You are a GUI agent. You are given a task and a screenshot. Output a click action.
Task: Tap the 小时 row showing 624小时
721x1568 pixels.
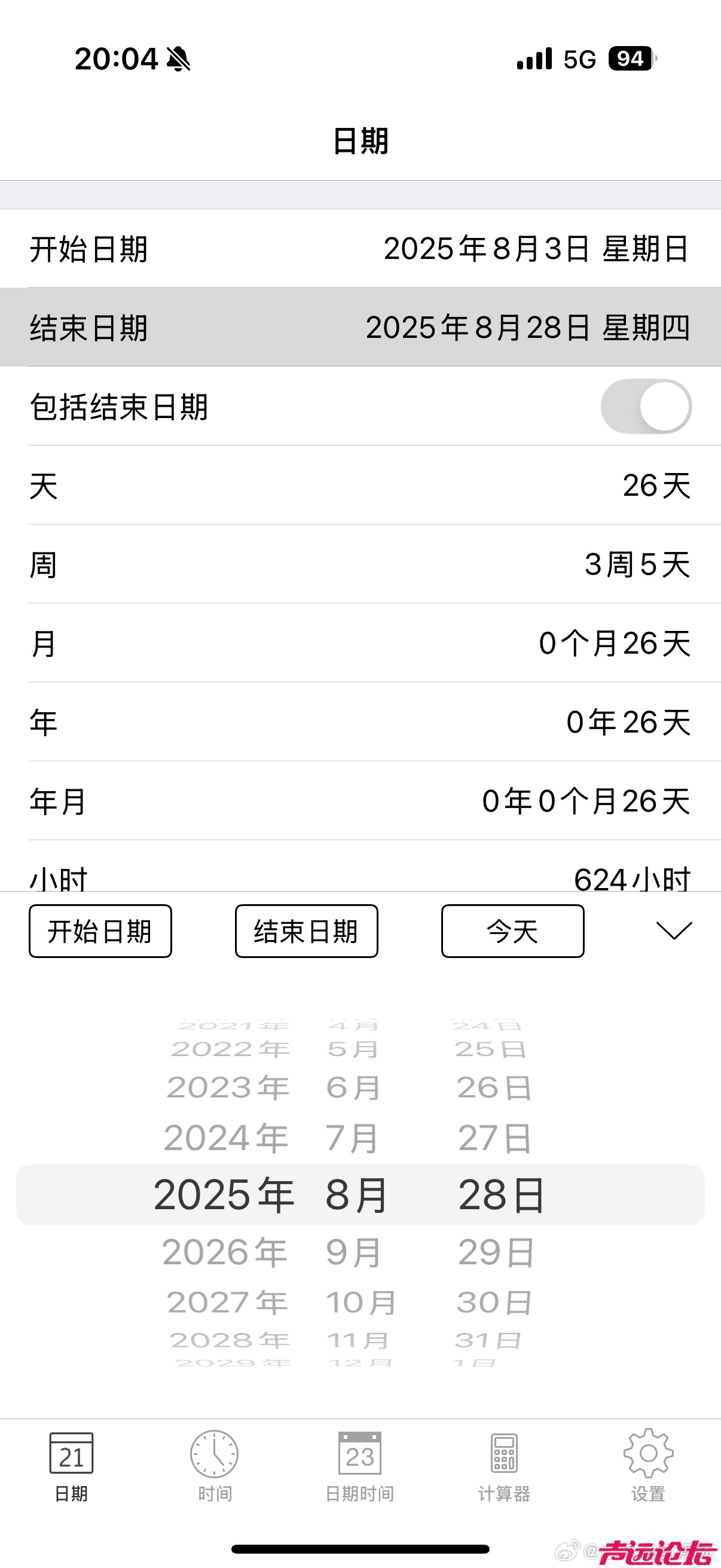360,879
